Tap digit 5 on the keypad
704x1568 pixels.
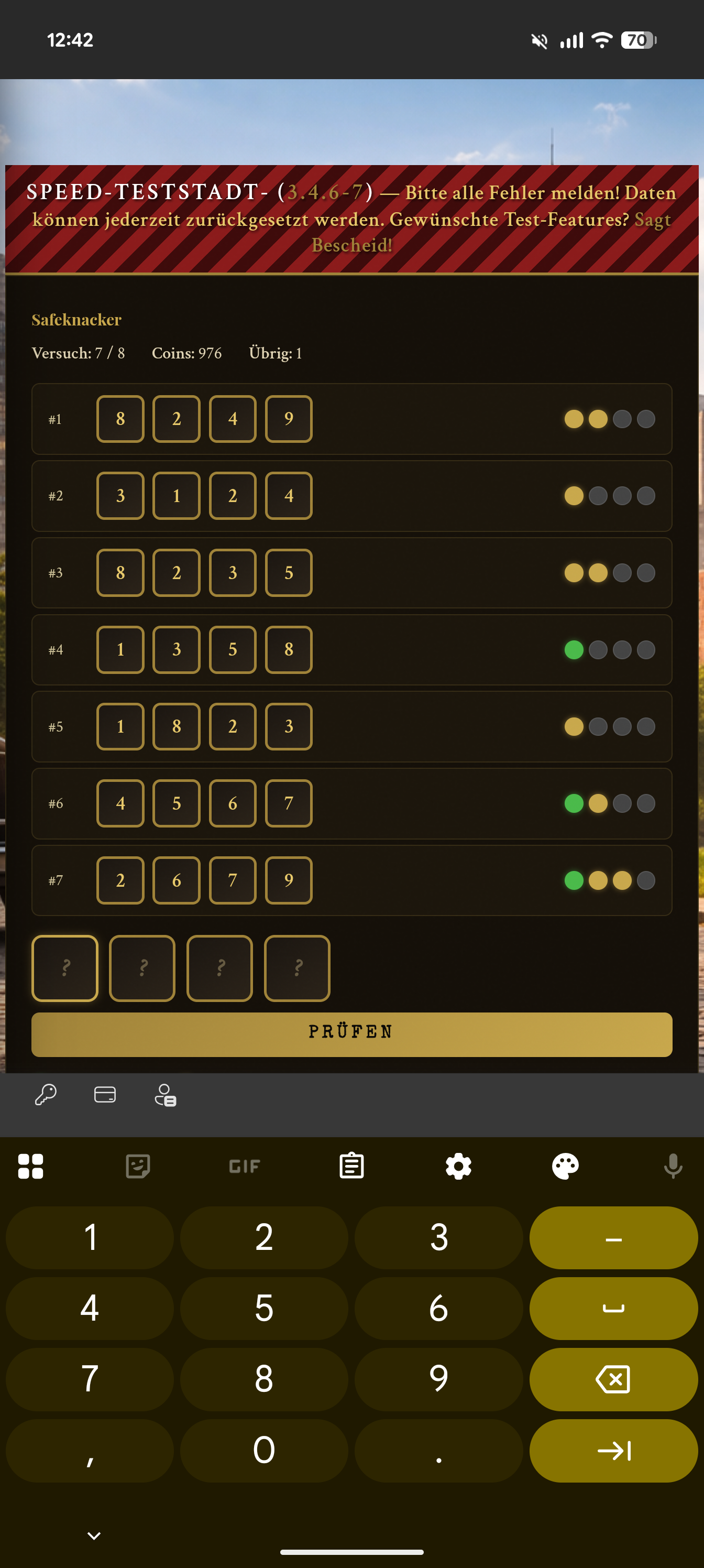click(263, 1308)
